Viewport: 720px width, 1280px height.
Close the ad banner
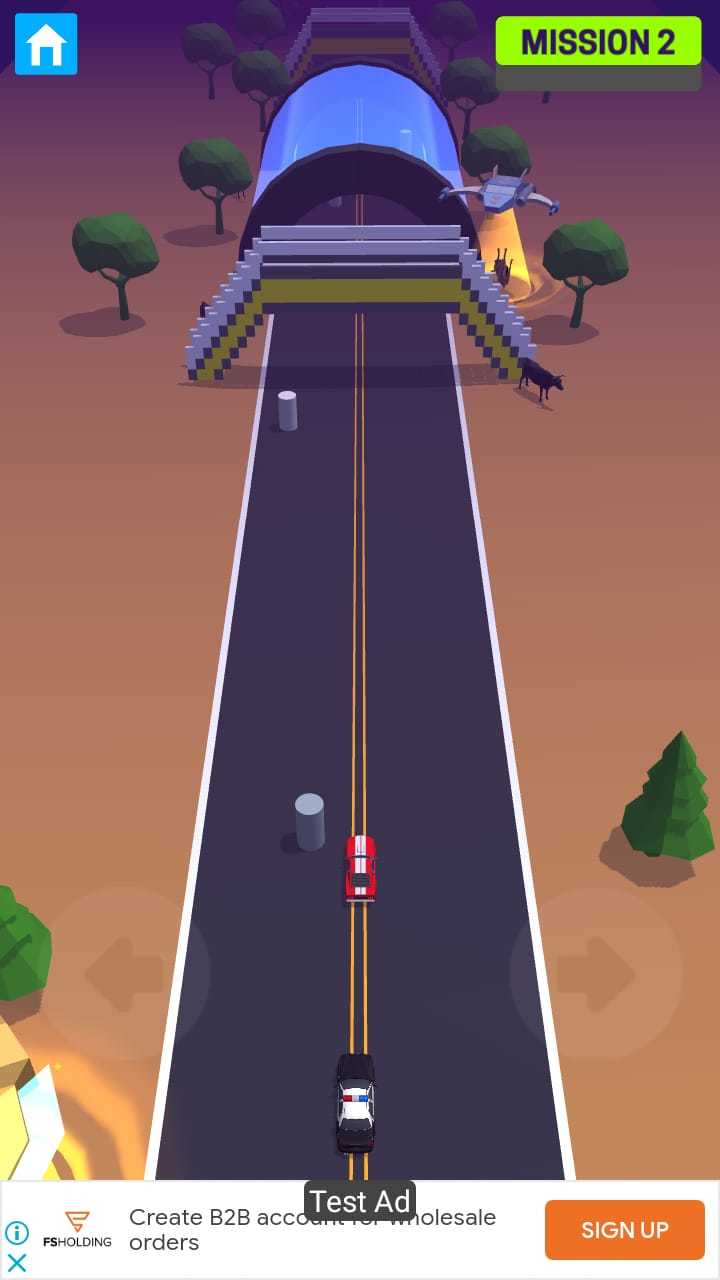(x=17, y=1262)
